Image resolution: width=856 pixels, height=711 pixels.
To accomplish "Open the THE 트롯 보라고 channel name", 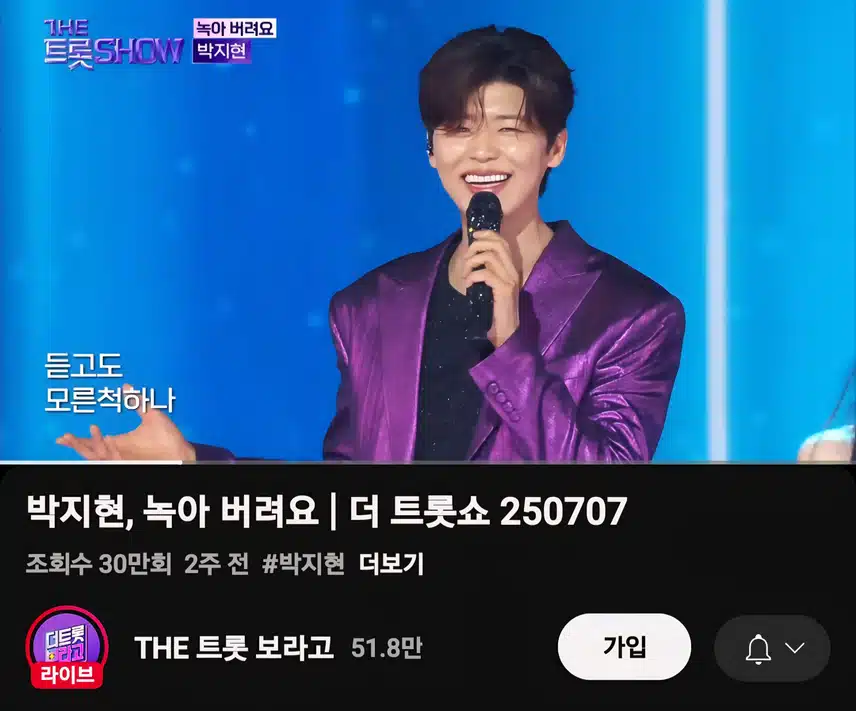I will (x=234, y=648).
